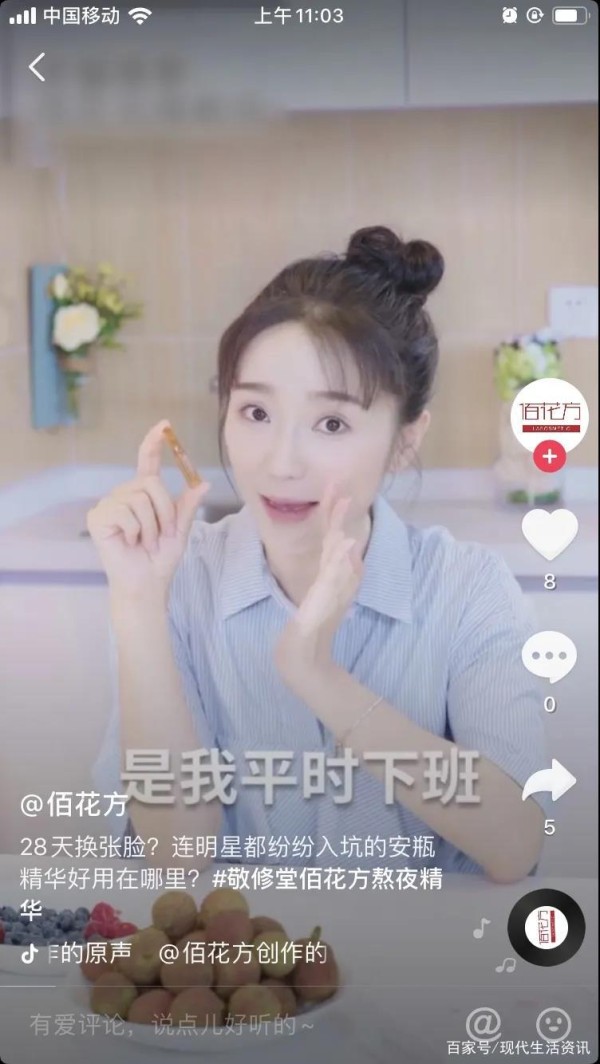Viewport: 600px width, 1064px height.
Task: Go back with the top-left arrow
Action: pyautogui.click(x=37, y=67)
